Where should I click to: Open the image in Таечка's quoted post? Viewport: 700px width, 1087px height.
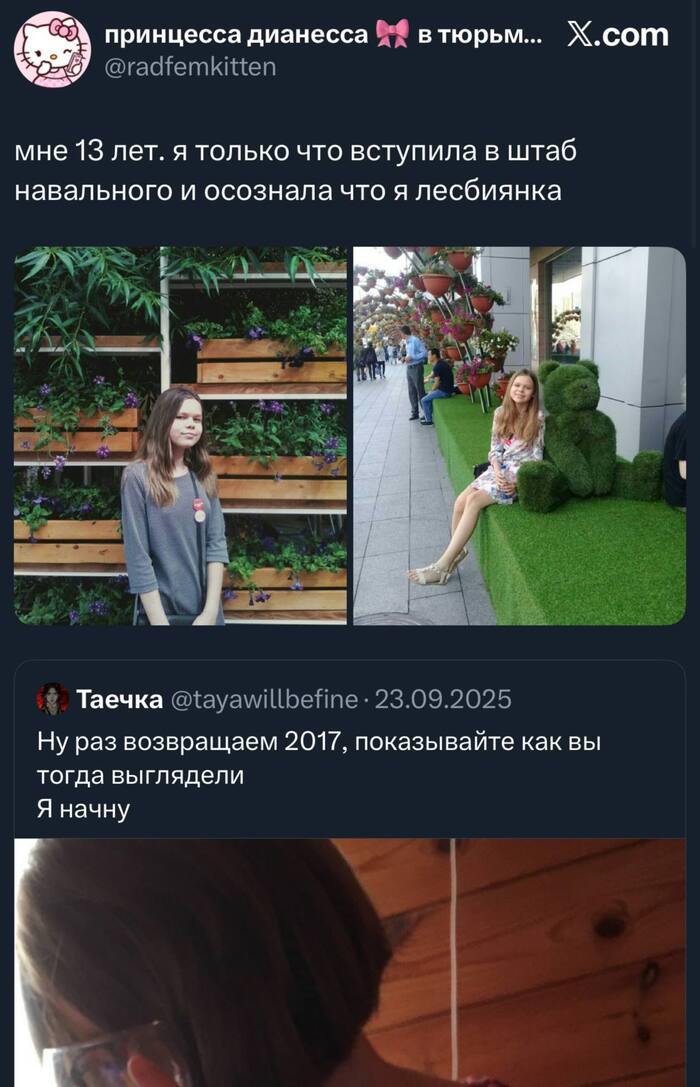click(349, 961)
